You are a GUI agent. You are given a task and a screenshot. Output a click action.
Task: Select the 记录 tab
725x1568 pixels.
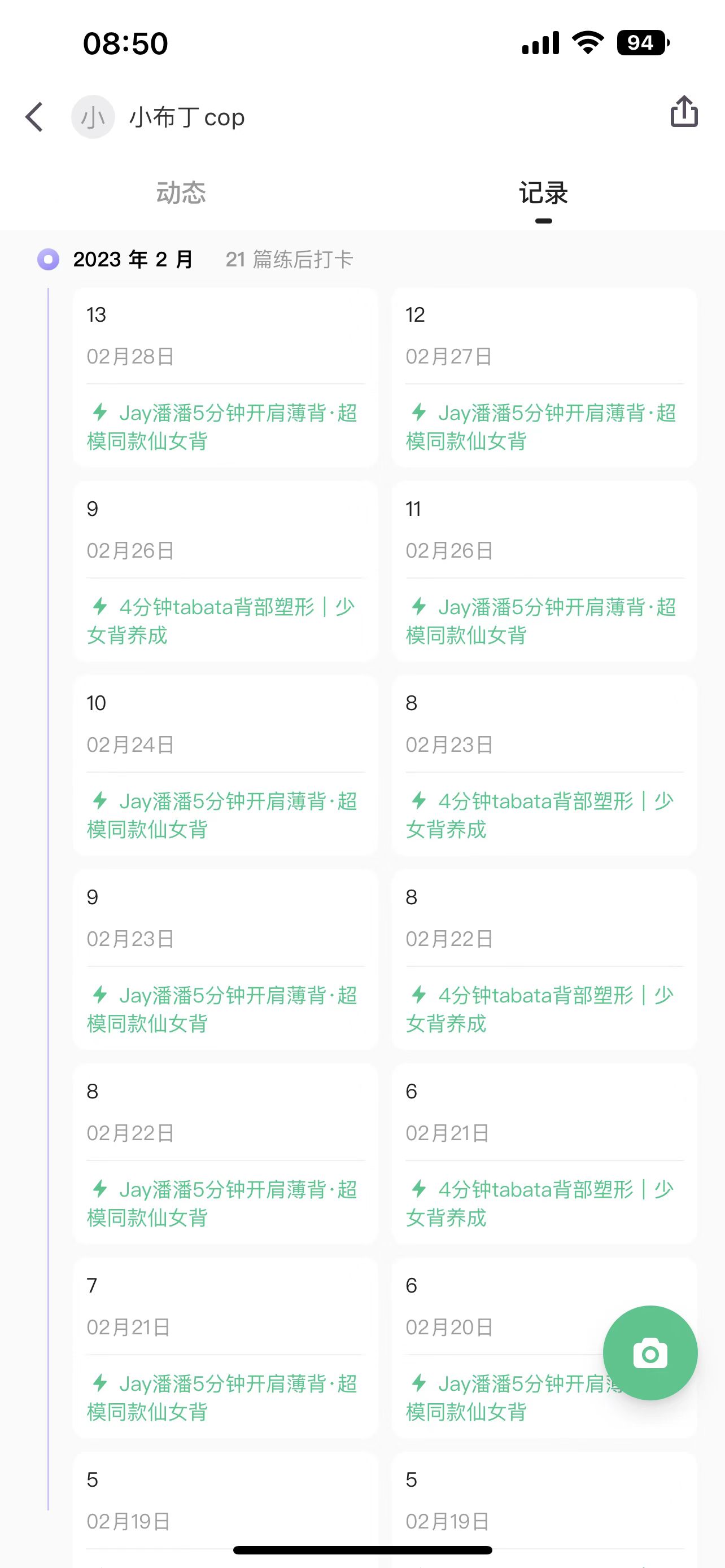[x=543, y=193]
